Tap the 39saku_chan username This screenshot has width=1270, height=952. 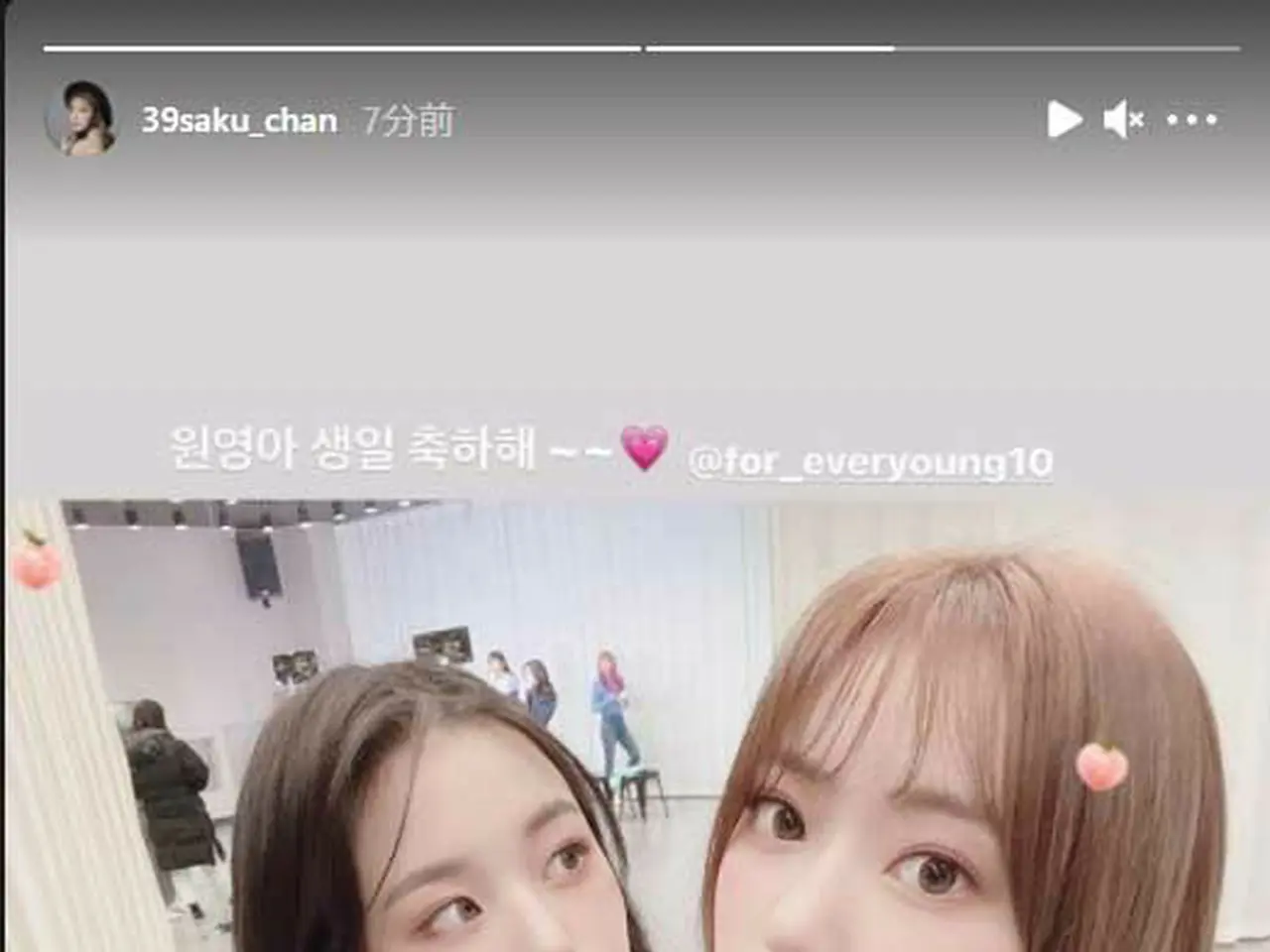(x=239, y=121)
